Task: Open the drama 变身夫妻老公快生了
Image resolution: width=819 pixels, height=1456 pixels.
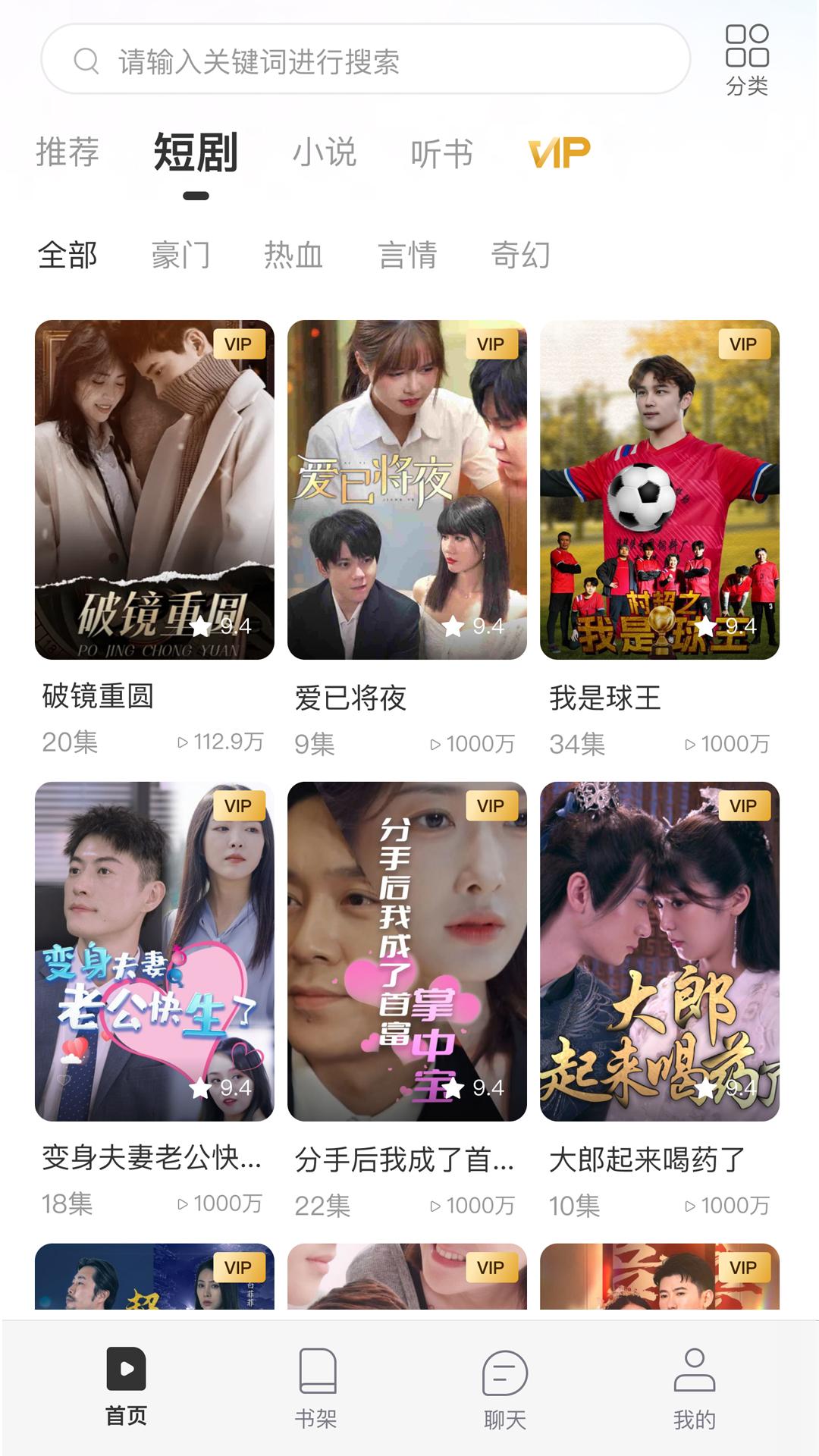Action: pyautogui.click(x=155, y=951)
